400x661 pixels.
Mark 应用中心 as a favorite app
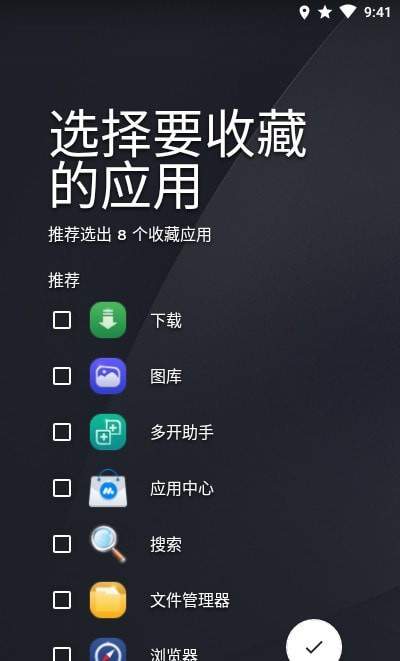[x=62, y=488]
